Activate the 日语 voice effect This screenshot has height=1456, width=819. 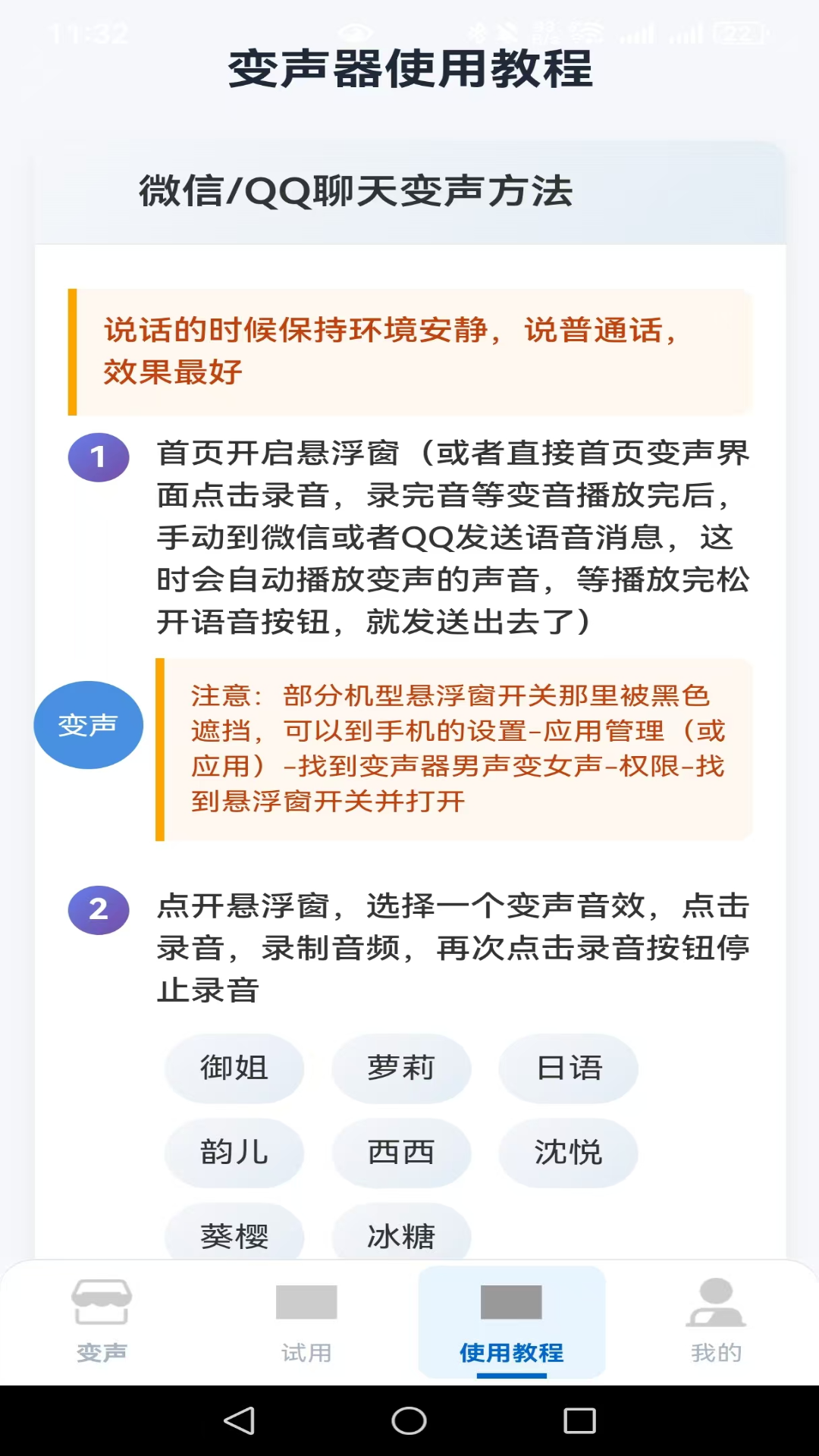coord(568,1068)
